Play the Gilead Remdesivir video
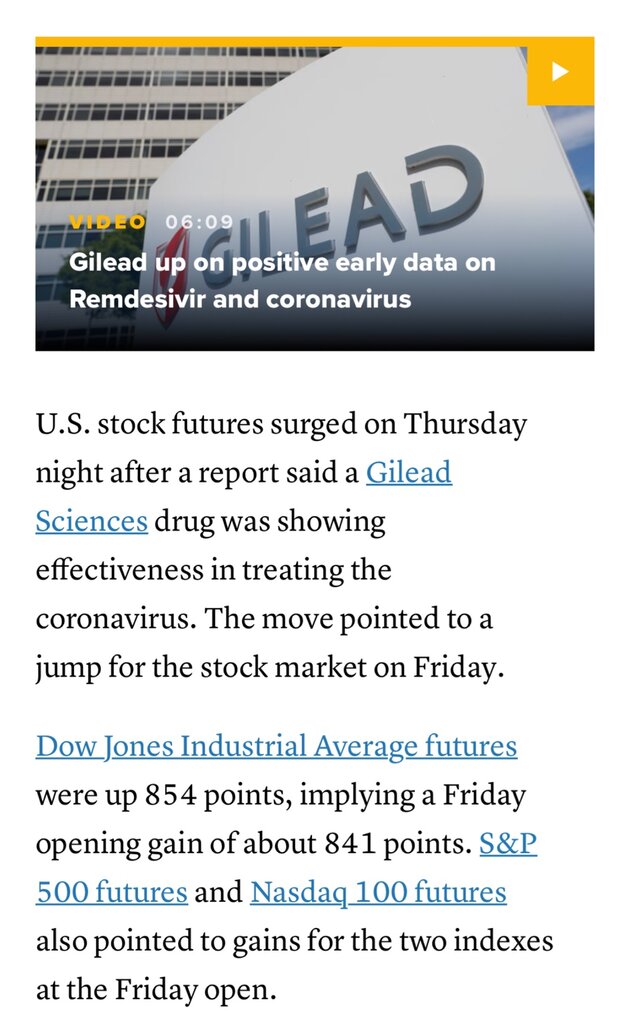630x1024 pixels. pyautogui.click(x=560, y=71)
